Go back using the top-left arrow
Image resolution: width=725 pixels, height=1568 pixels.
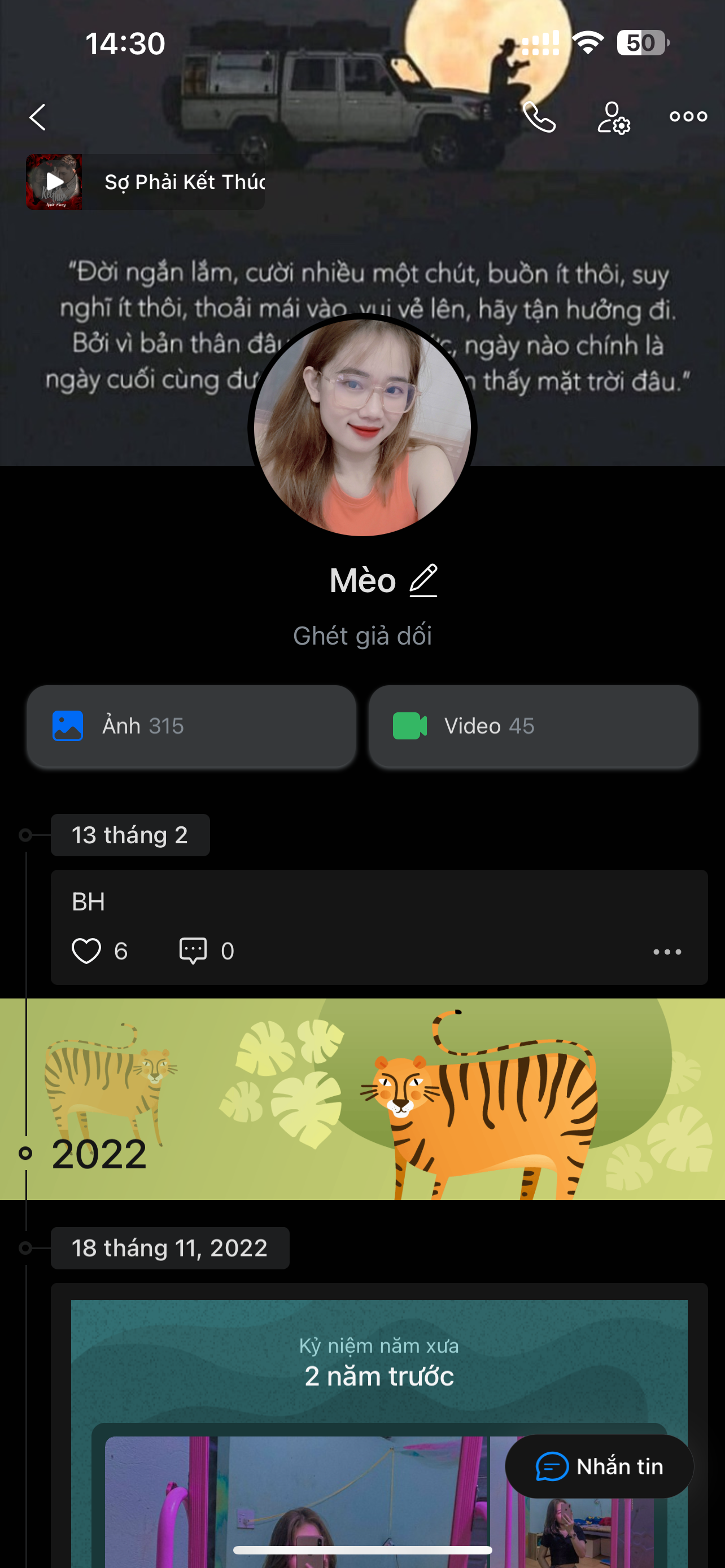point(38,117)
